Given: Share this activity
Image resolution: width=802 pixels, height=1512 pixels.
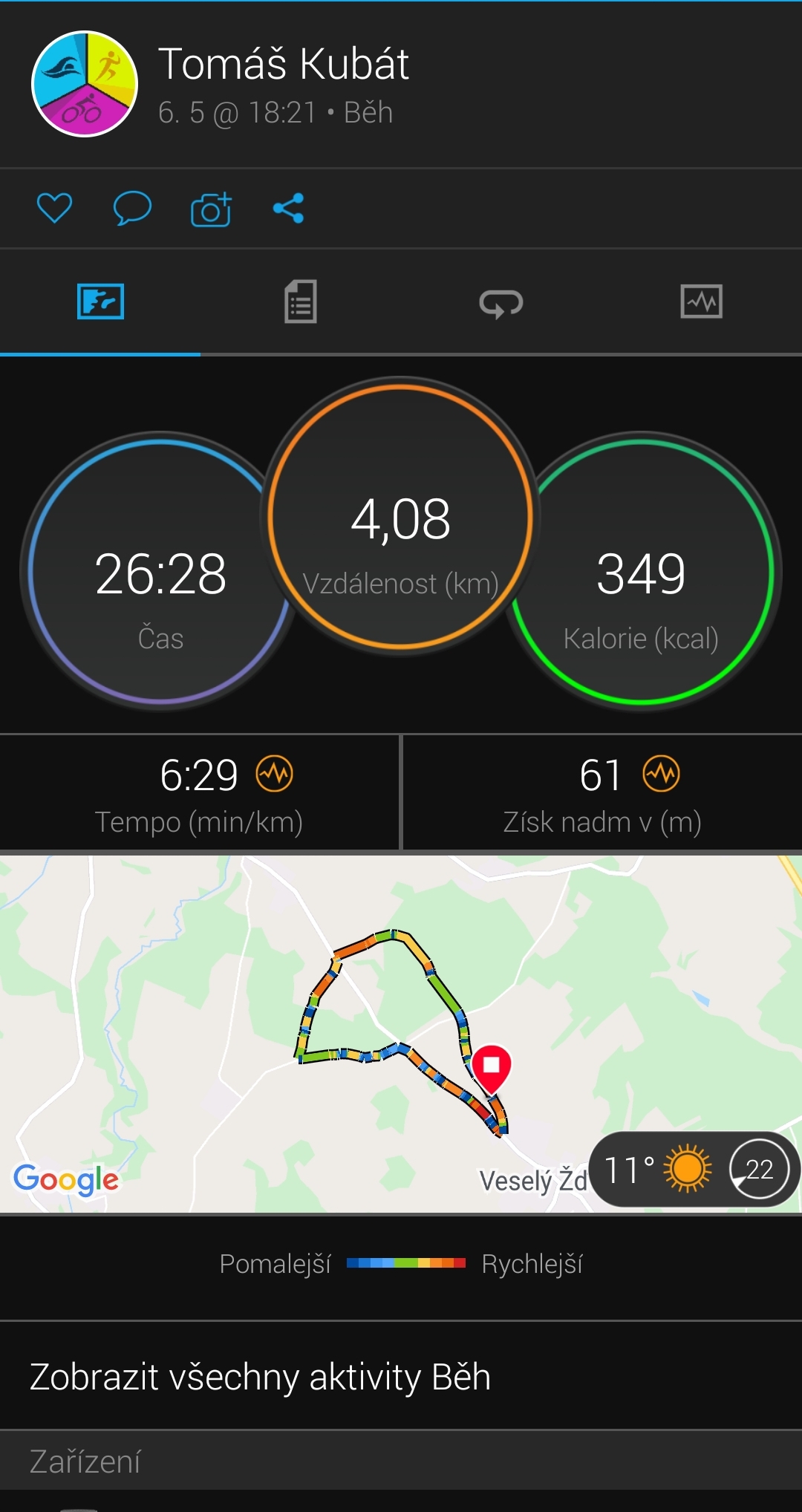Looking at the screenshot, I should [289, 208].
